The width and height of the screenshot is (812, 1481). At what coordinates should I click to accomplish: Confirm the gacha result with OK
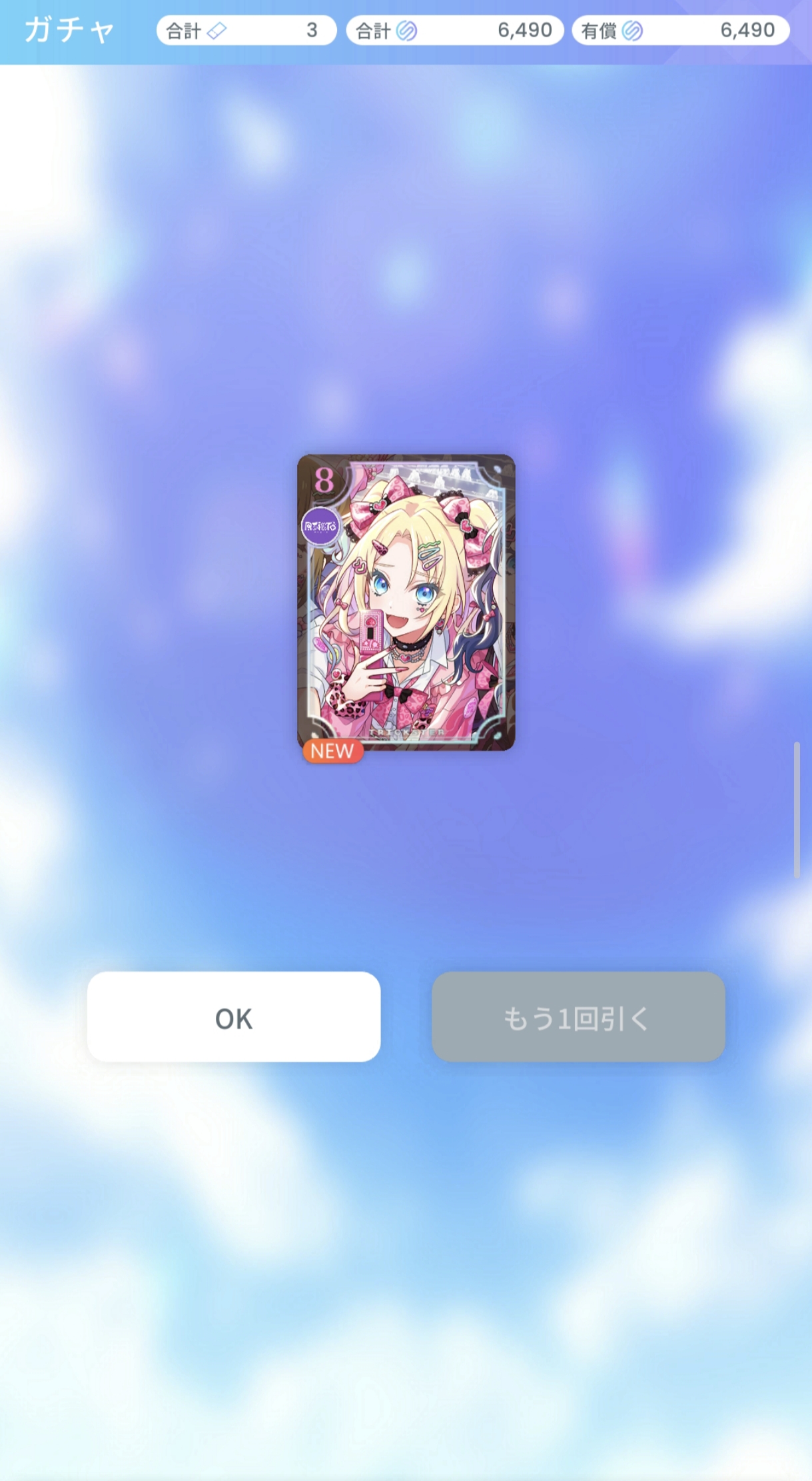click(234, 1017)
